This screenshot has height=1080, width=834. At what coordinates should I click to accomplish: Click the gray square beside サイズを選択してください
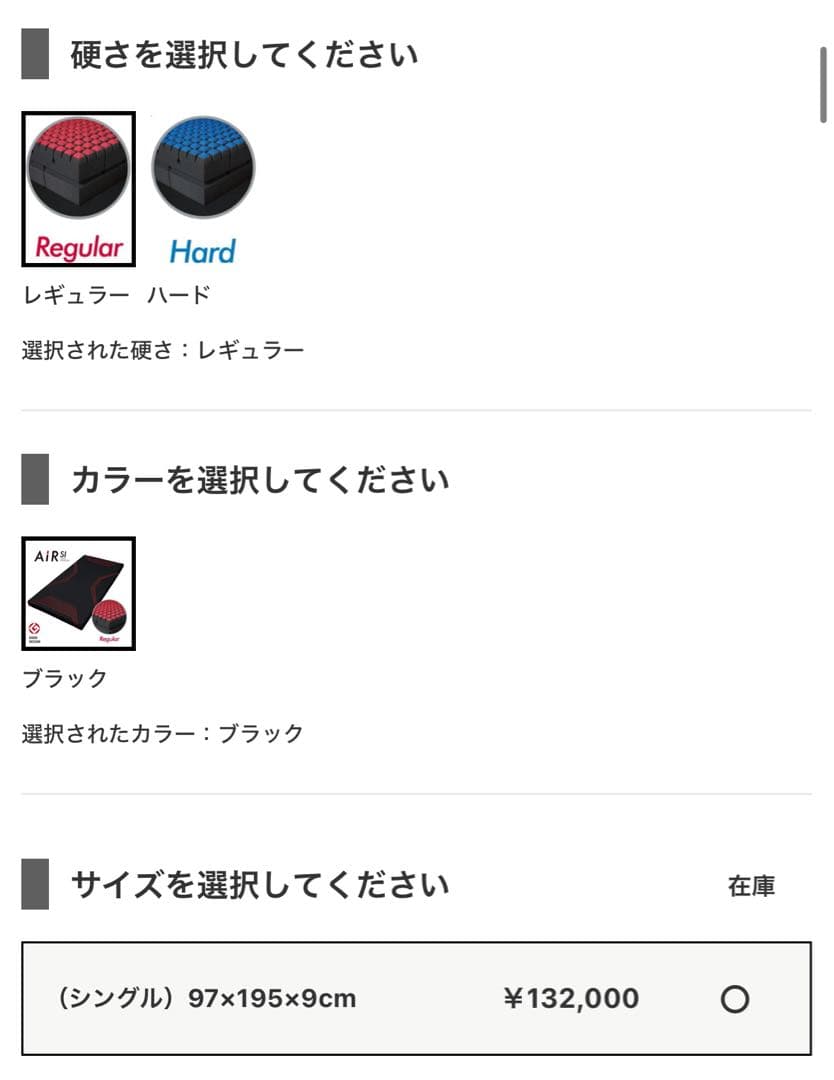pos(35,883)
